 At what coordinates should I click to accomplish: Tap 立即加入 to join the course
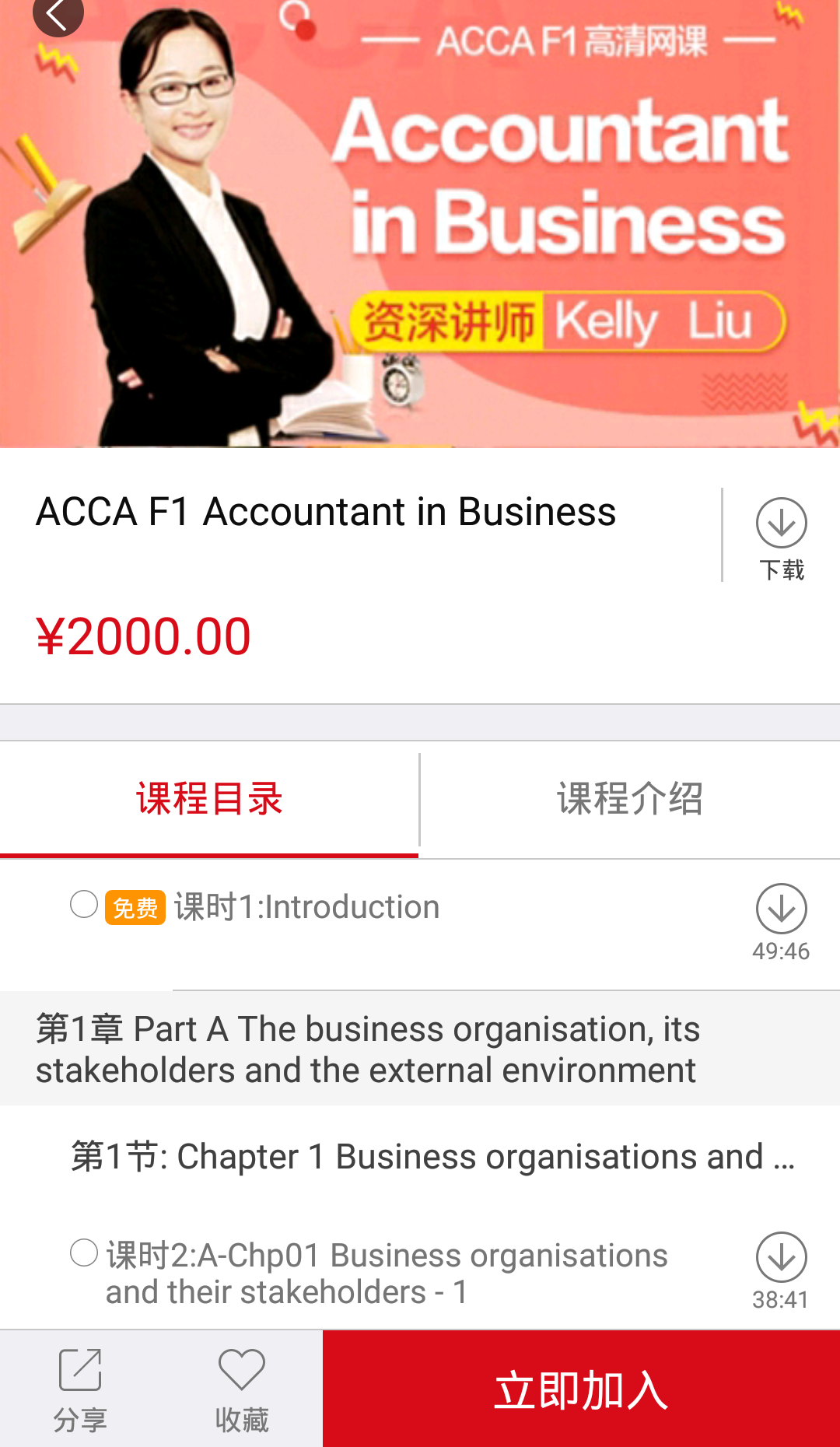click(x=581, y=1389)
